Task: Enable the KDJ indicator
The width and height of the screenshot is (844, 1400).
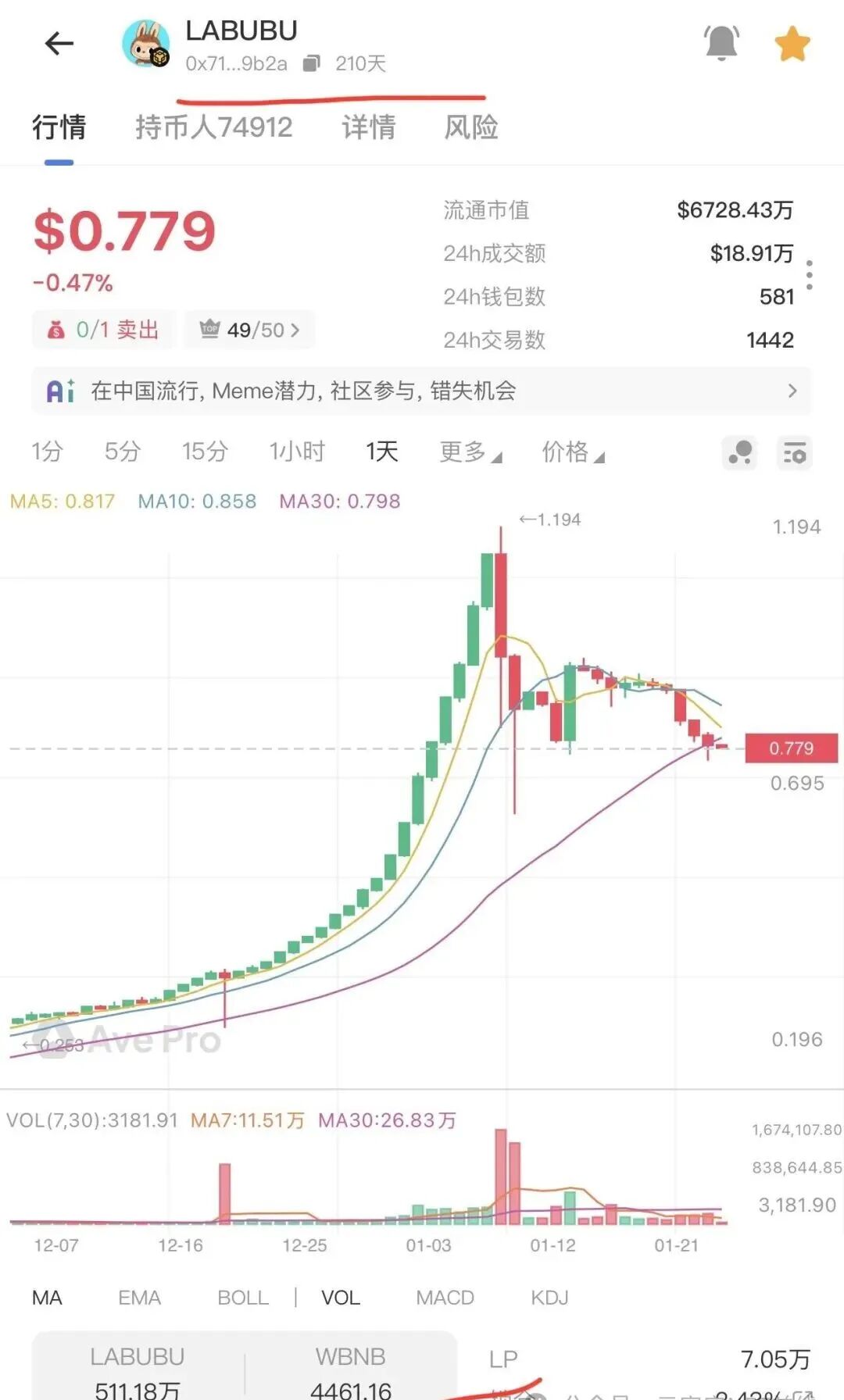Action: tap(549, 1297)
